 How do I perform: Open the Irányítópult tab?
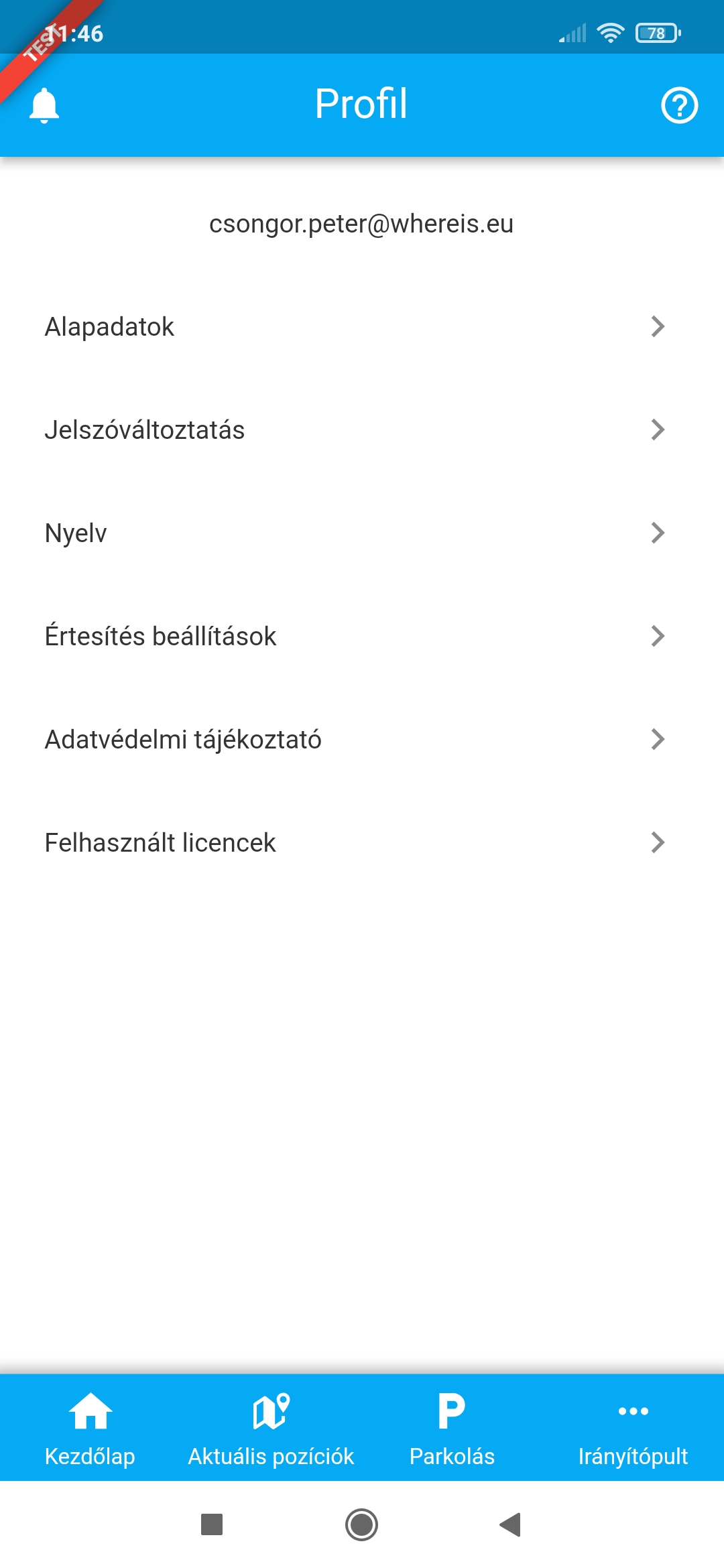(633, 1429)
